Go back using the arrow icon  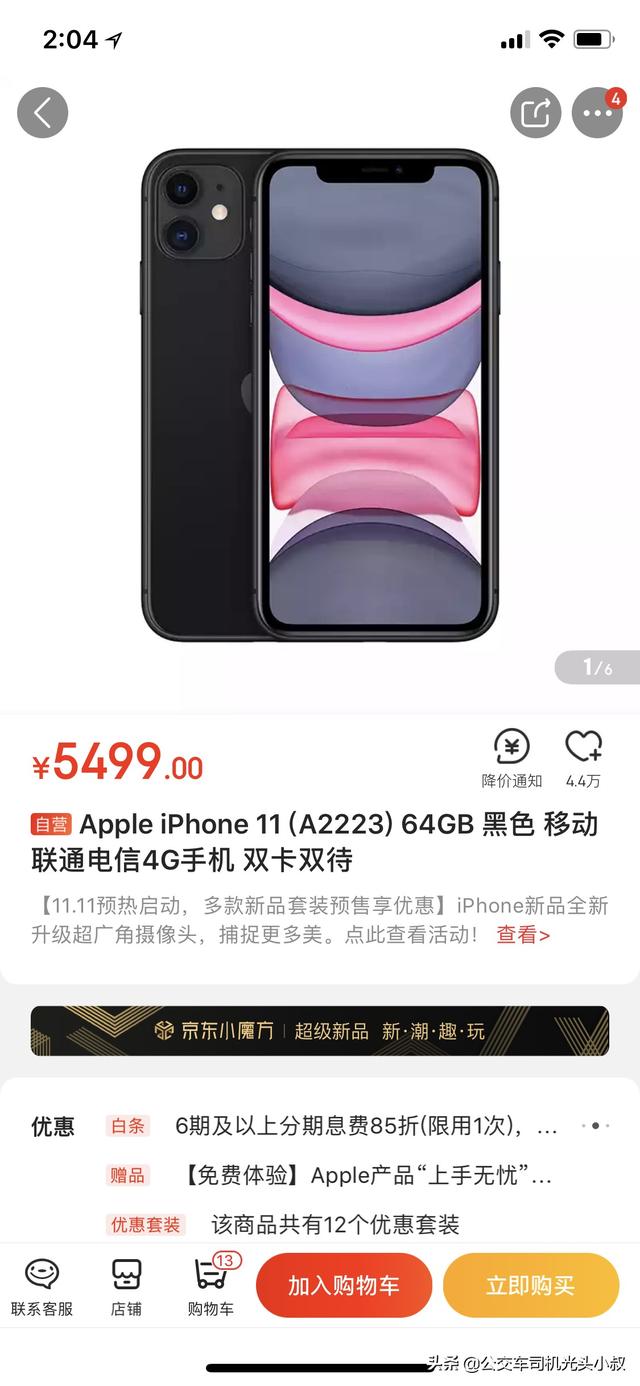[43, 113]
